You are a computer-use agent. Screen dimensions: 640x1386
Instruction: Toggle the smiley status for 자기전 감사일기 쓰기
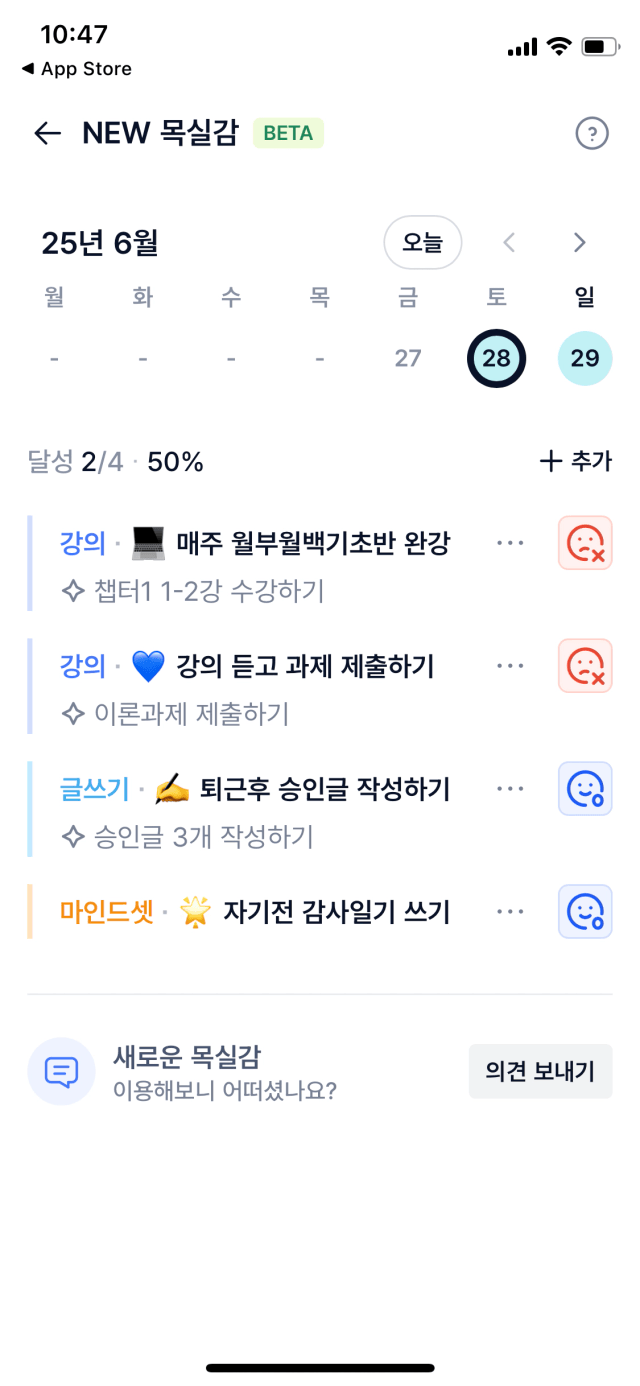point(585,911)
